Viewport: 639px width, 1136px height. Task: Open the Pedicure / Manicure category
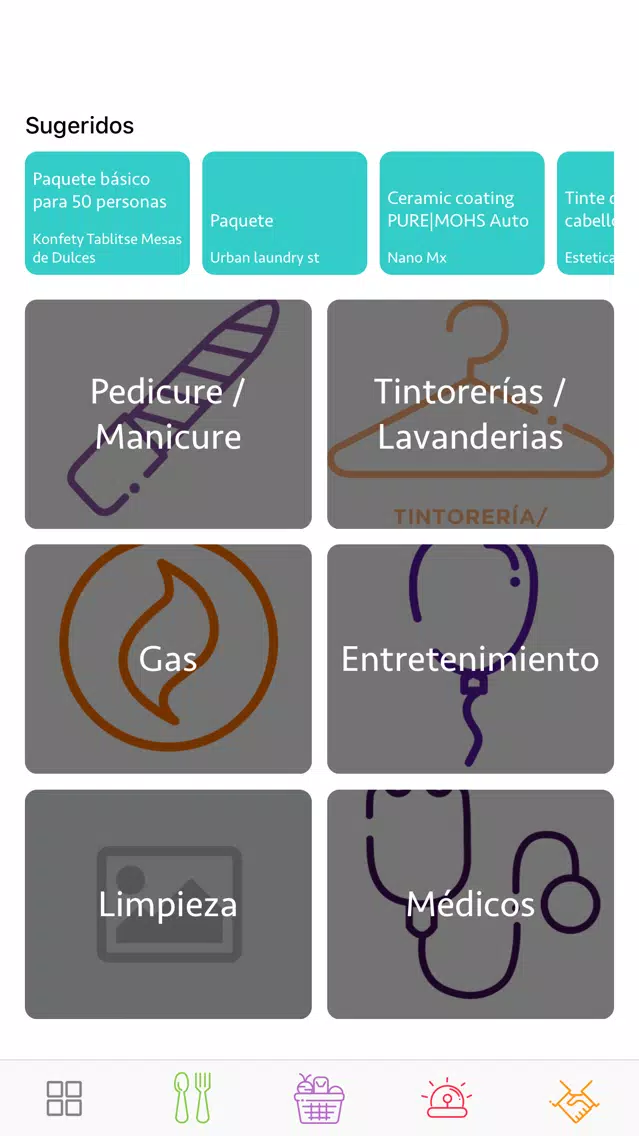[x=168, y=414]
